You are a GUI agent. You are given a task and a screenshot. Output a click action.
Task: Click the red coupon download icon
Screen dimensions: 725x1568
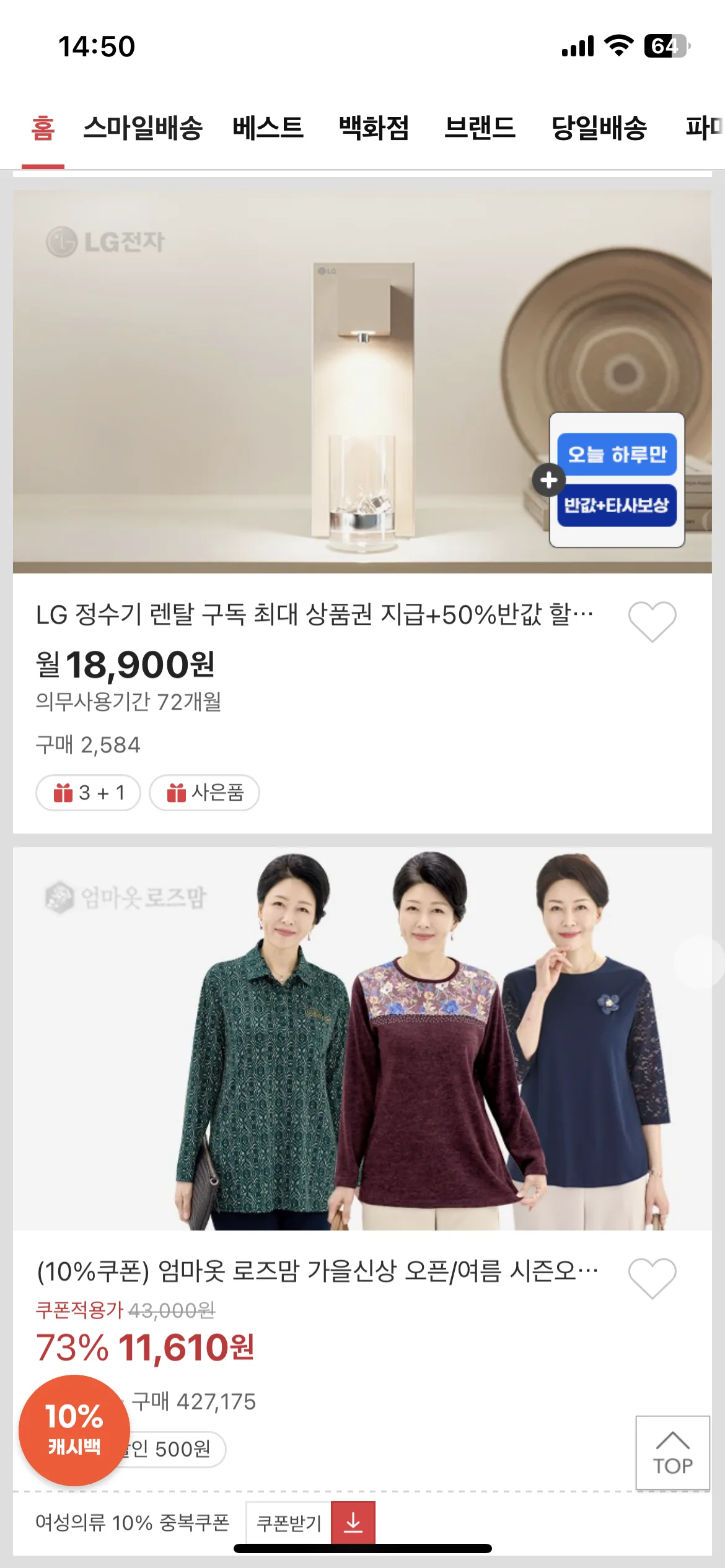click(354, 1524)
